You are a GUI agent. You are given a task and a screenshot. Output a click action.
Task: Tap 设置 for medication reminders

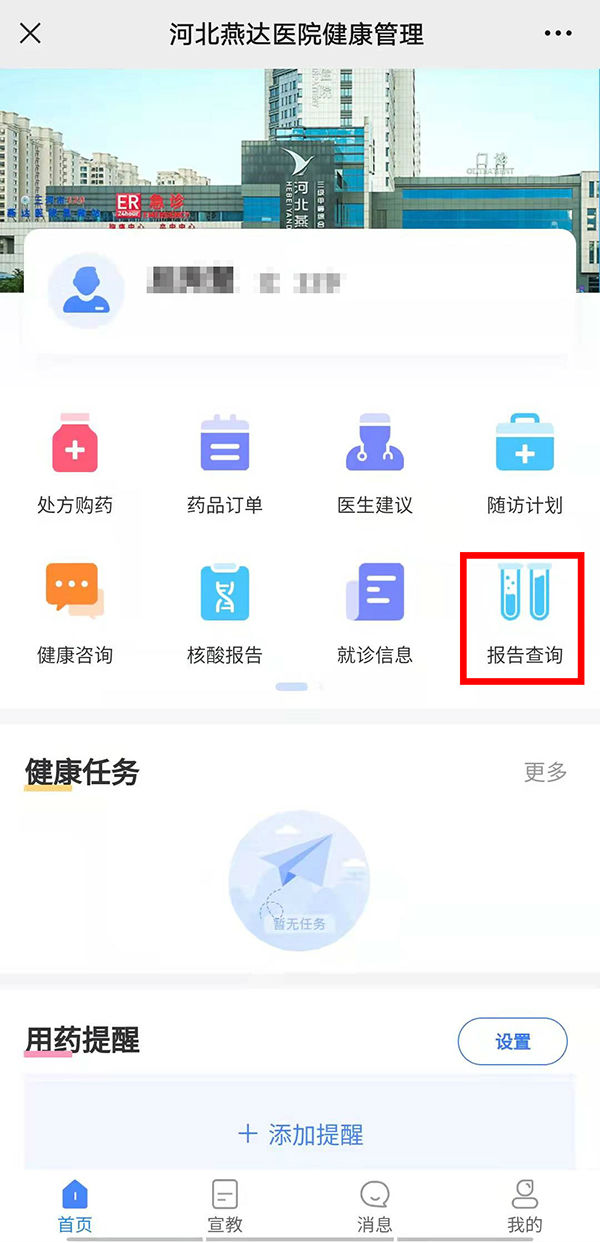pyautogui.click(x=512, y=1041)
